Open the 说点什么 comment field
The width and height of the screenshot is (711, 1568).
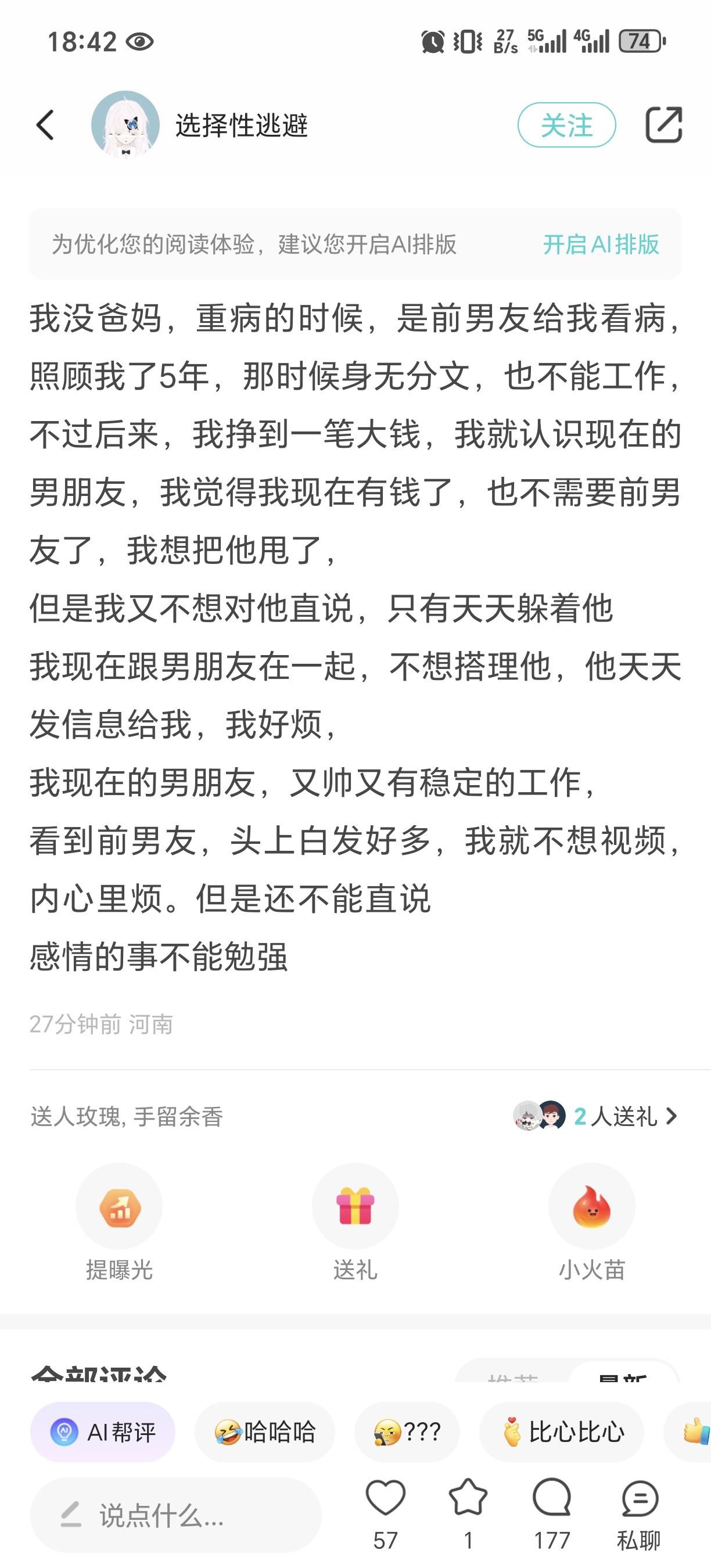pyautogui.click(x=176, y=1515)
